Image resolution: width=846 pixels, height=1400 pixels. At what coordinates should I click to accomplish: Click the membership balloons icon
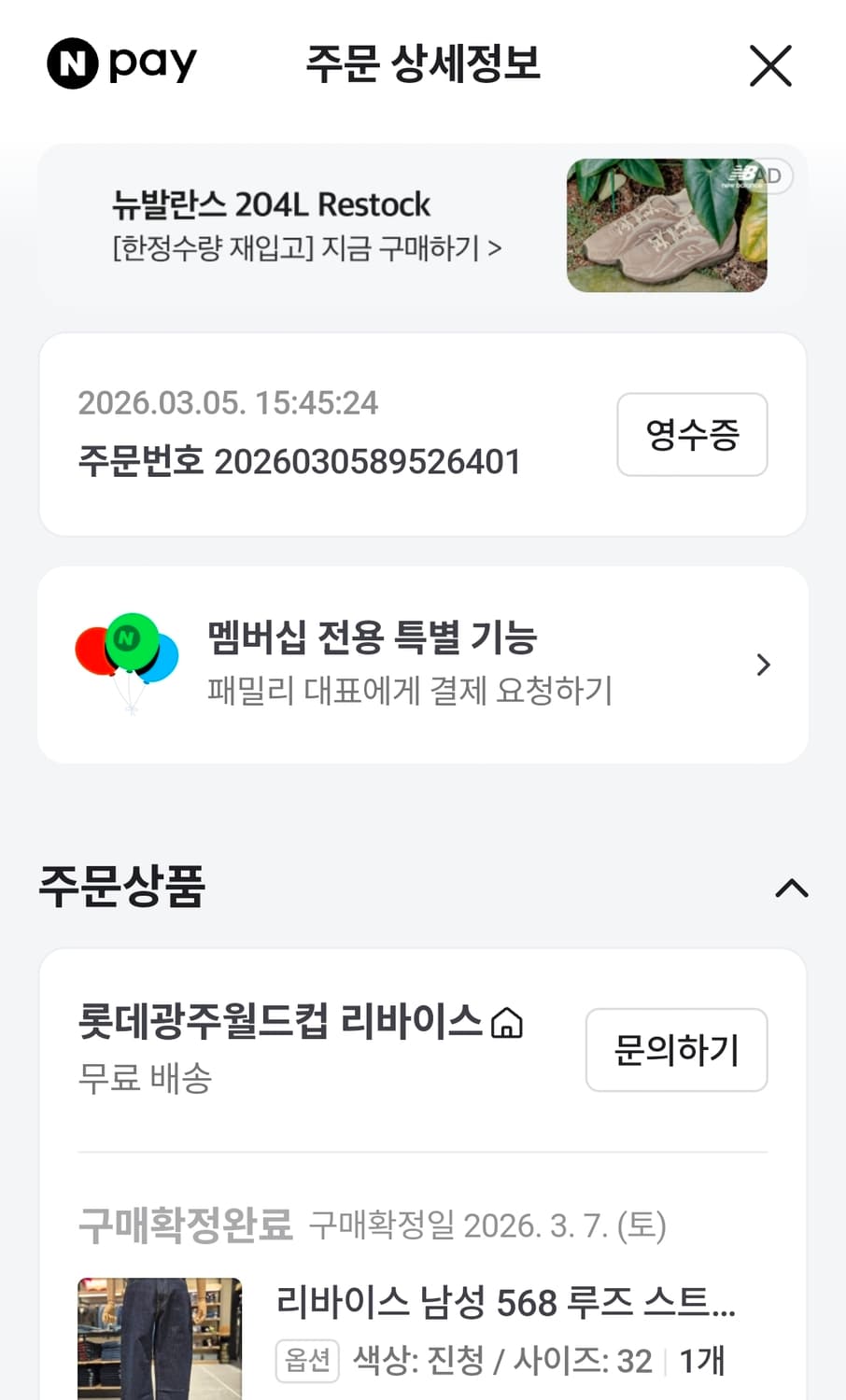click(126, 661)
